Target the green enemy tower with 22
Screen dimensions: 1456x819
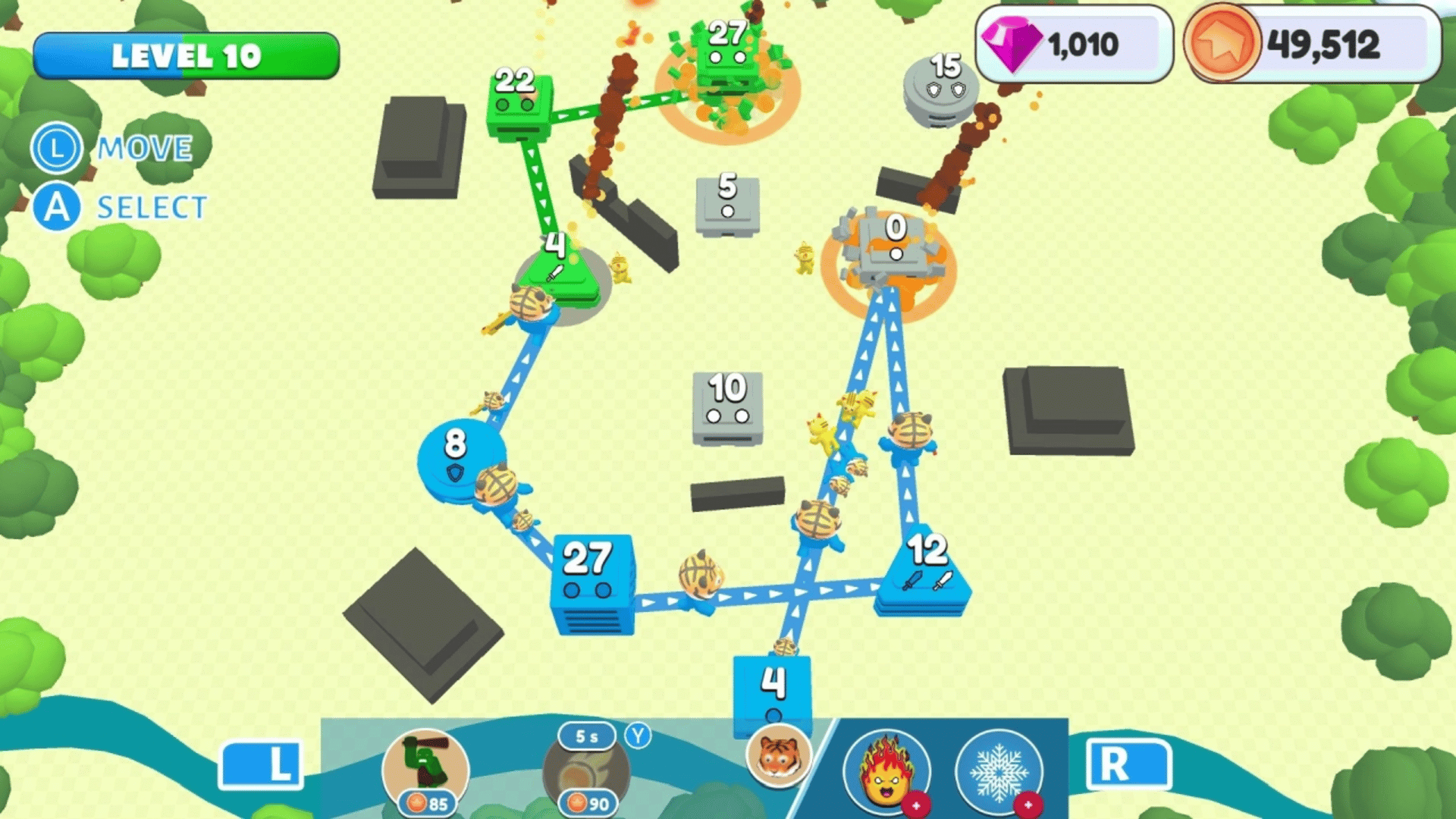coord(519,106)
